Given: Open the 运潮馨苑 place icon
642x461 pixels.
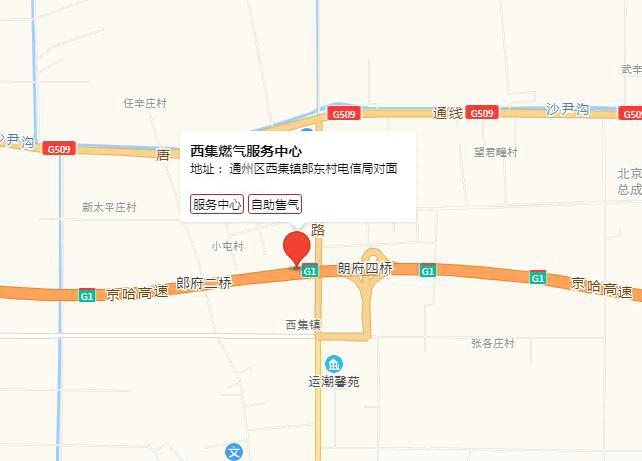Looking at the screenshot, I should [333, 363].
